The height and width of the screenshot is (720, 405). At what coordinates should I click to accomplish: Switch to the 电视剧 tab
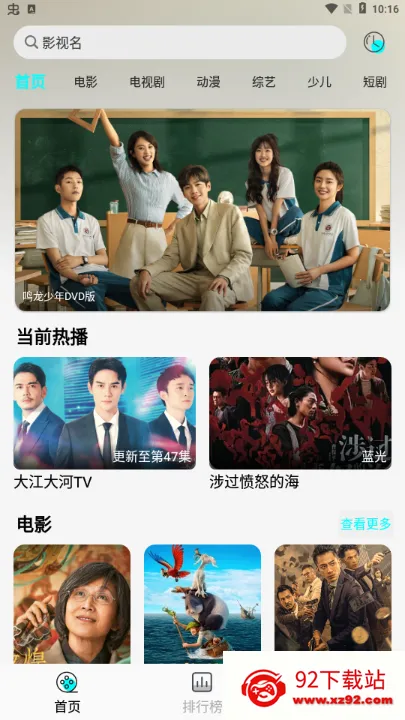point(147,82)
